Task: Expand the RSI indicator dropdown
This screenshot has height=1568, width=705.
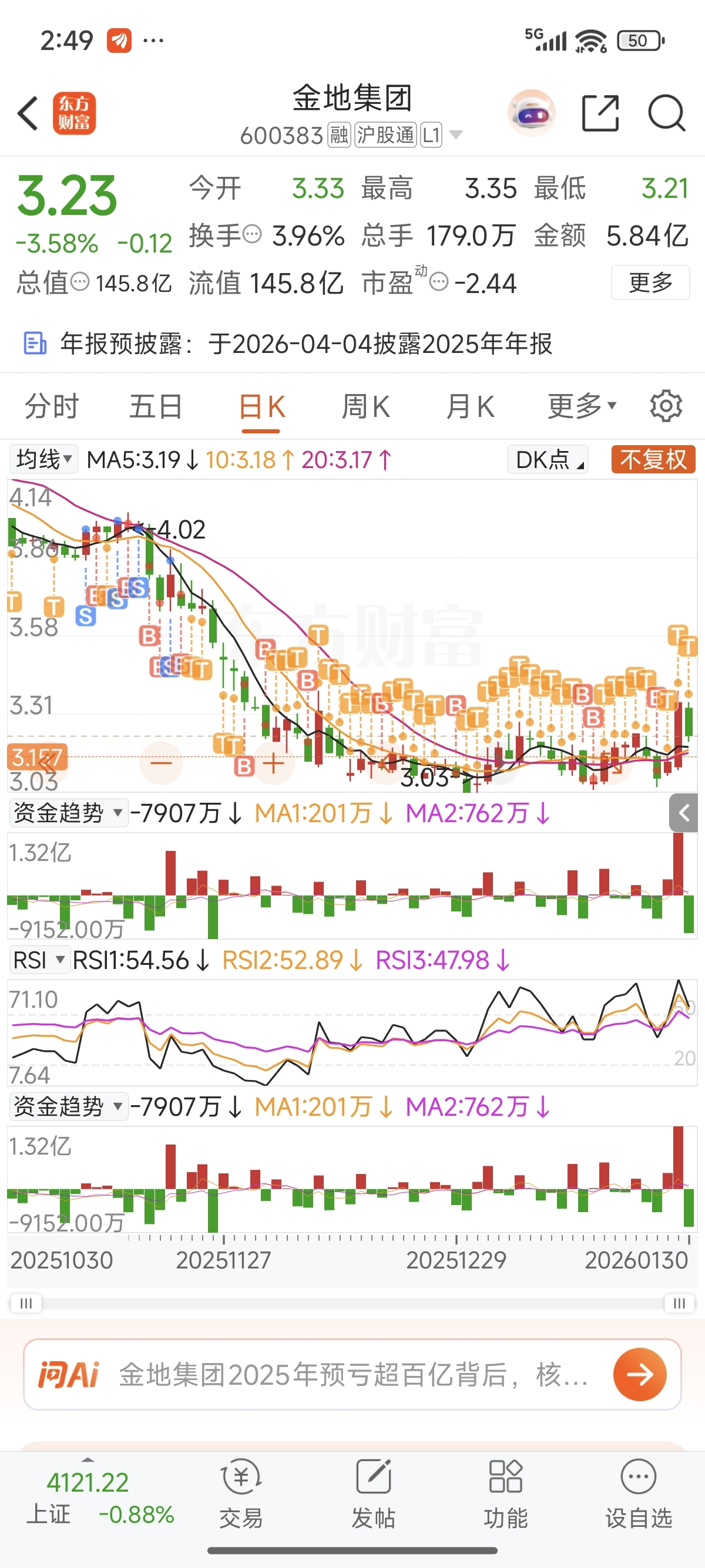Action: 39,961
